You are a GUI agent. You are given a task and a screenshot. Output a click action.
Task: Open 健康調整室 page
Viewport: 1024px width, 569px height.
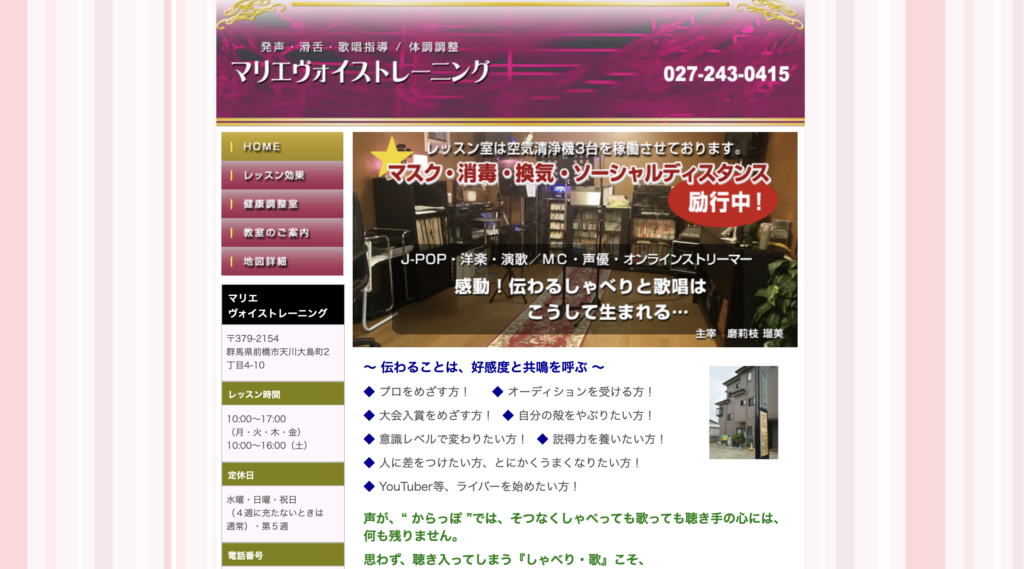(281, 204)
